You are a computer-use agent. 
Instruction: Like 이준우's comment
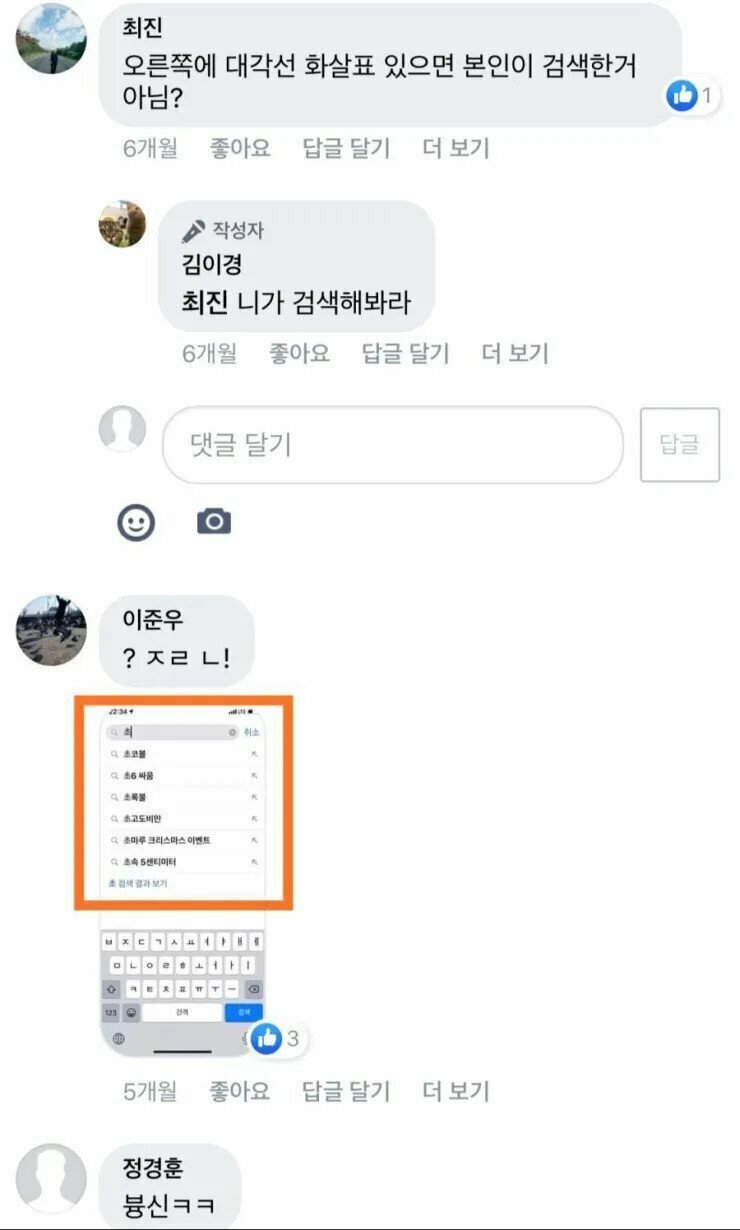(x=239, y=1091)
